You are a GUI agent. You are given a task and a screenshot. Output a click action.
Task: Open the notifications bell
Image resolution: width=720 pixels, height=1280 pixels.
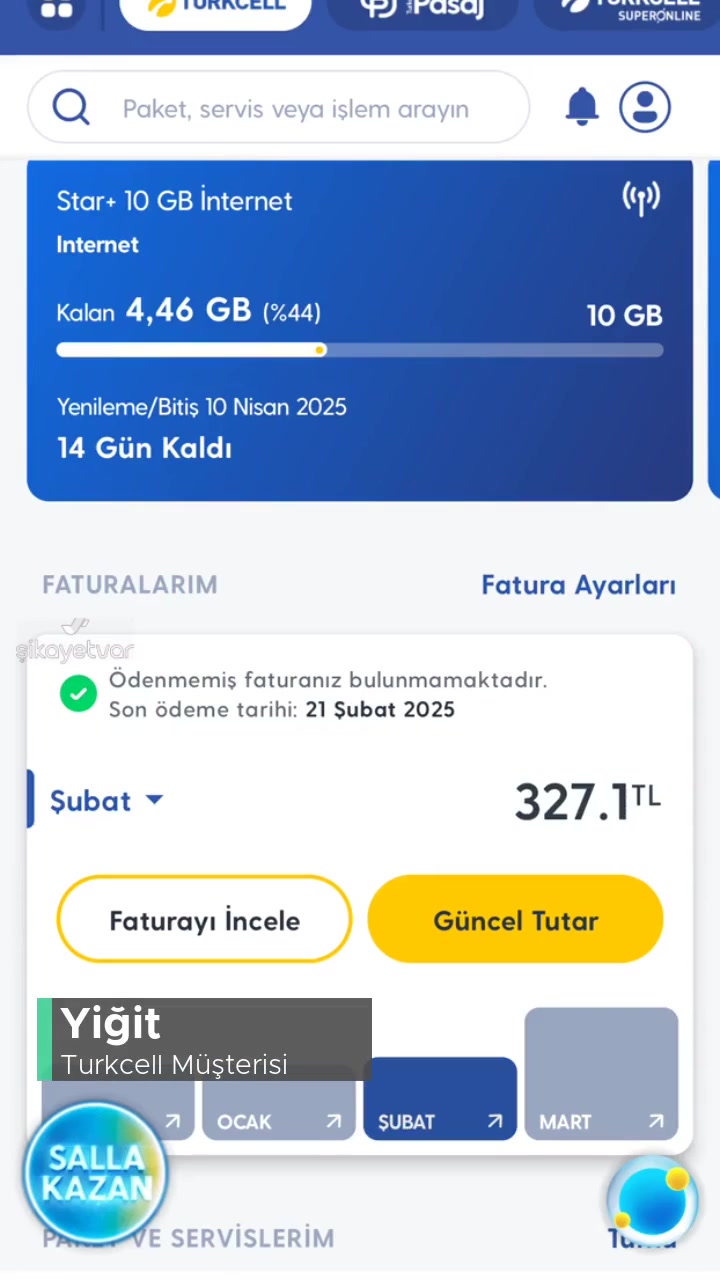[582, 107]
